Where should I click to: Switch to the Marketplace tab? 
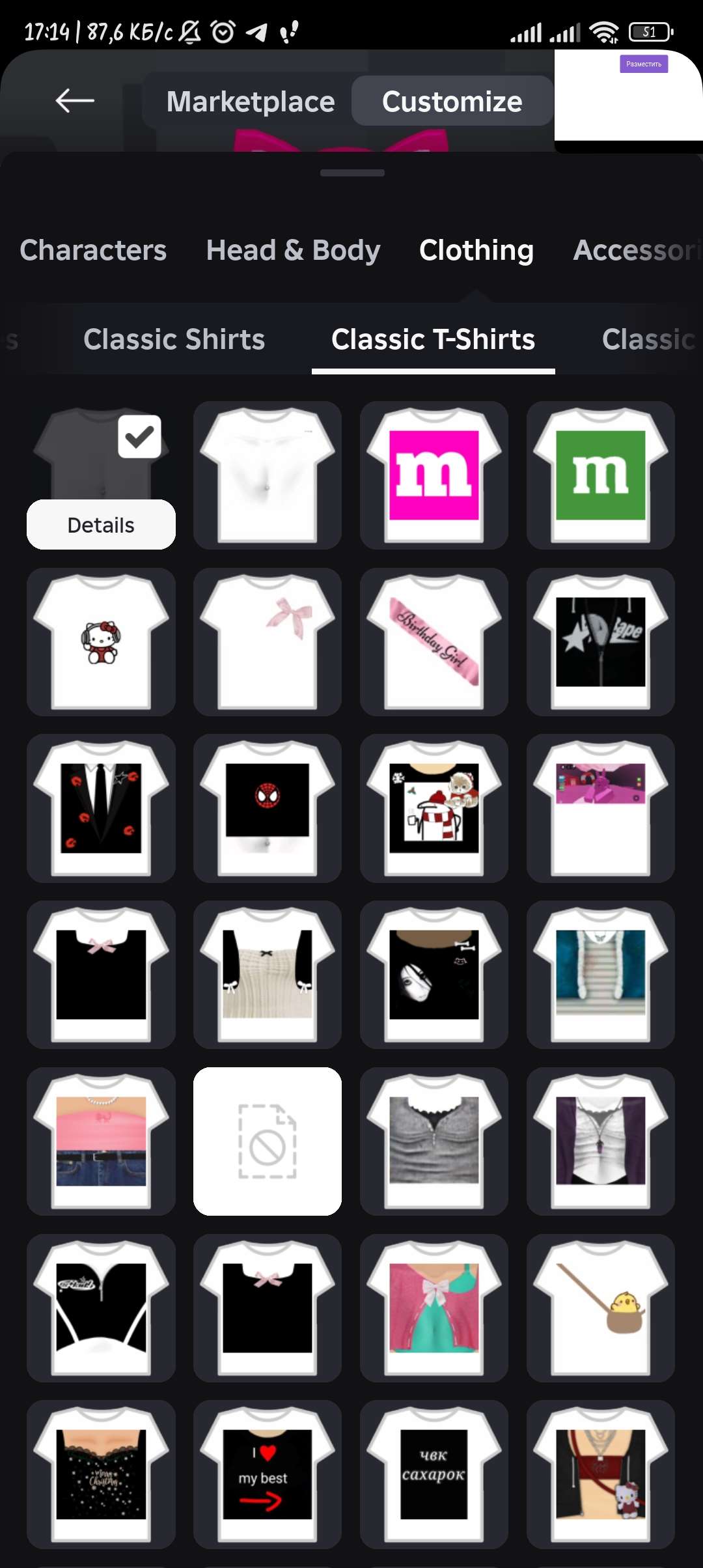[x=251, y=102]
